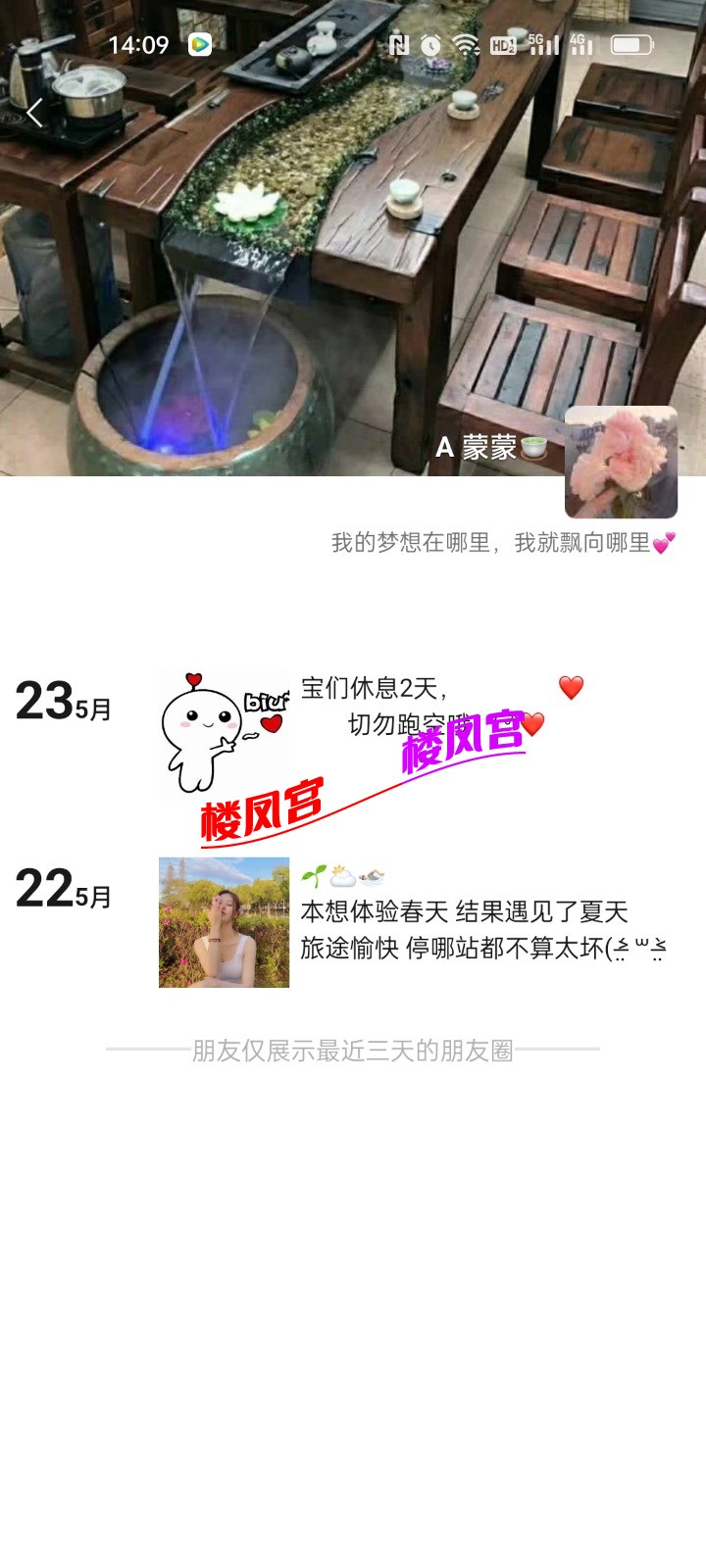
Task: Open post text '本想体验春天 结果遇见了夏天'
Action: tap(464, 912)
